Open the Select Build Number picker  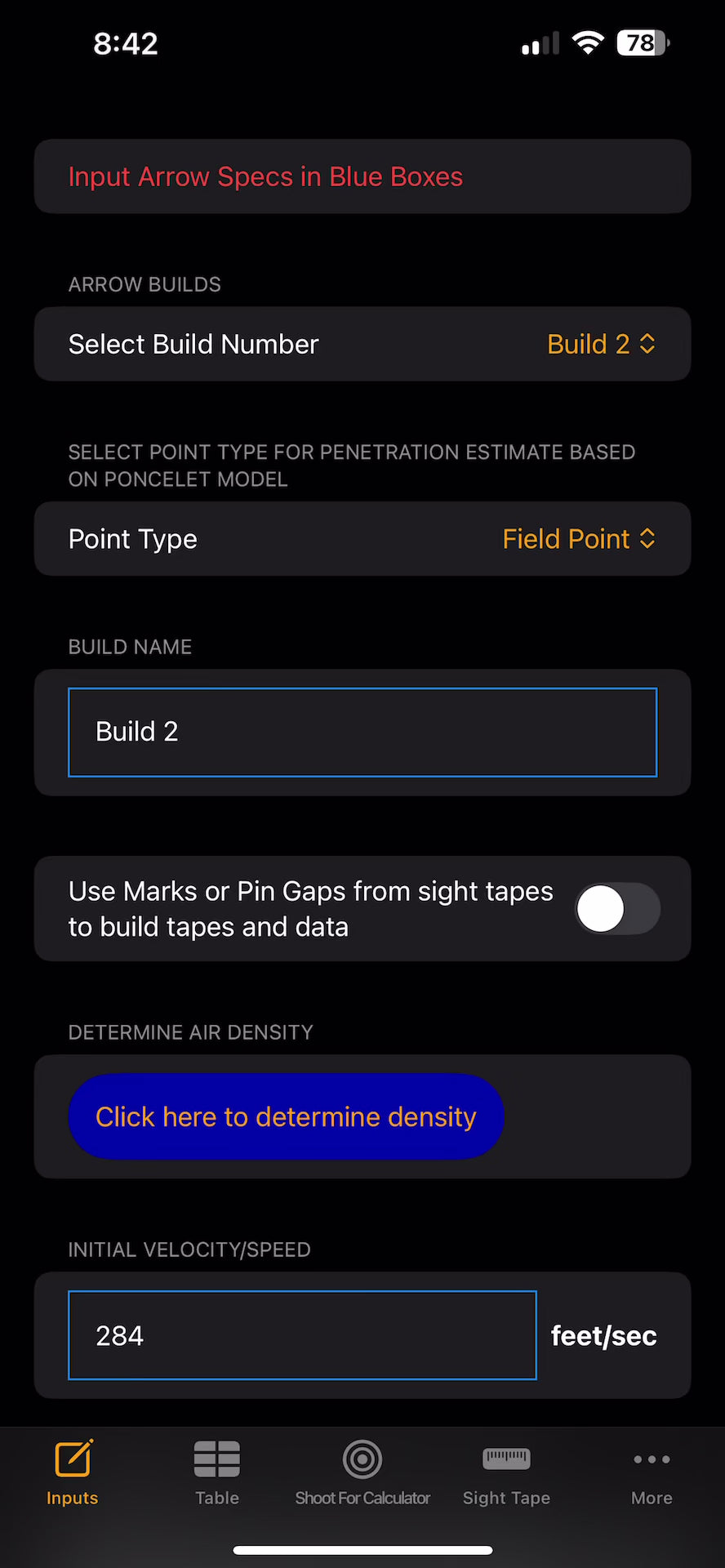[601, 344]
